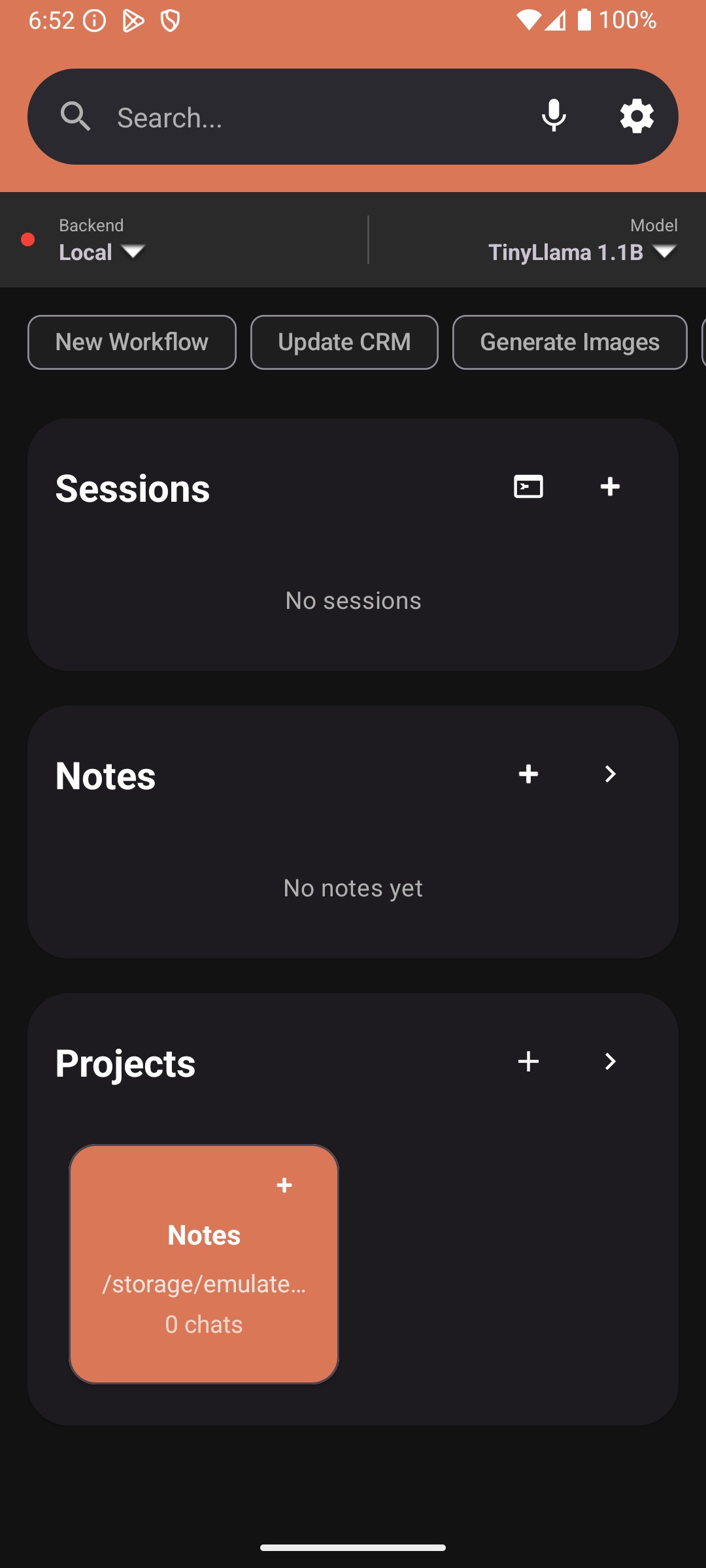Toggle the backend connection status indicator
The width and height of the screenshot is (706, 1568).
[28, 240]
